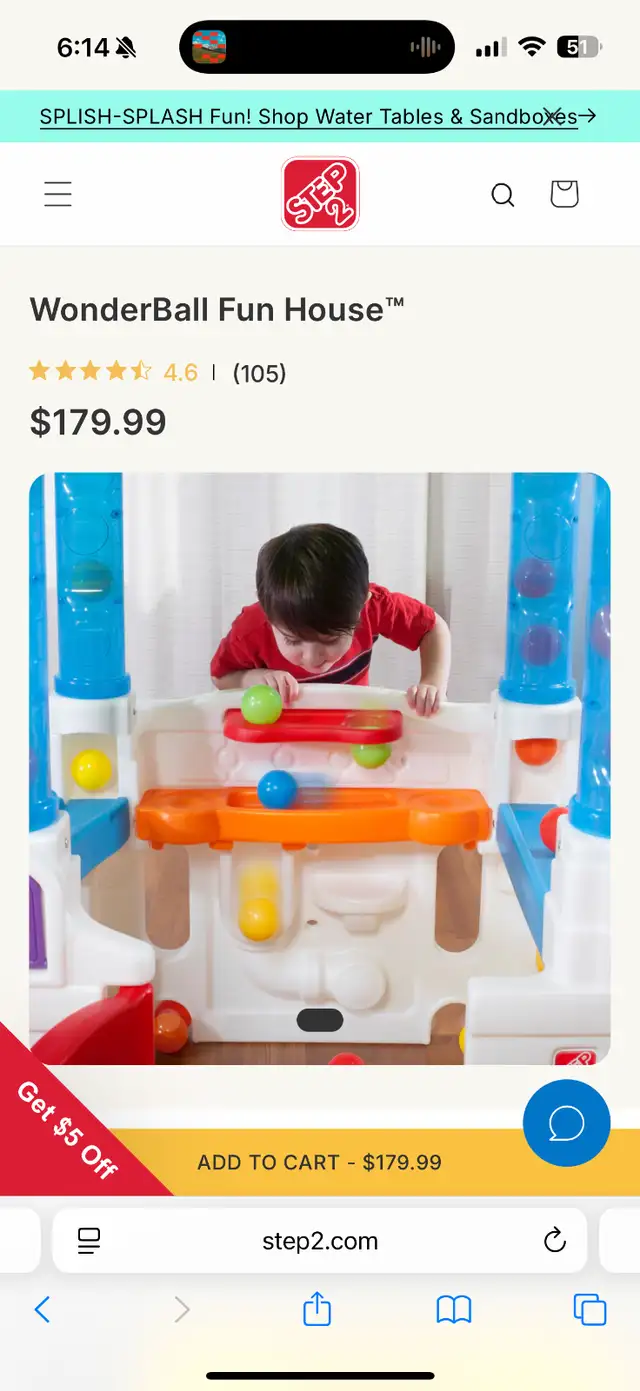Go back to the previous page
The height and width of the screenshot is (1391, 640).
coord(42,1309)
